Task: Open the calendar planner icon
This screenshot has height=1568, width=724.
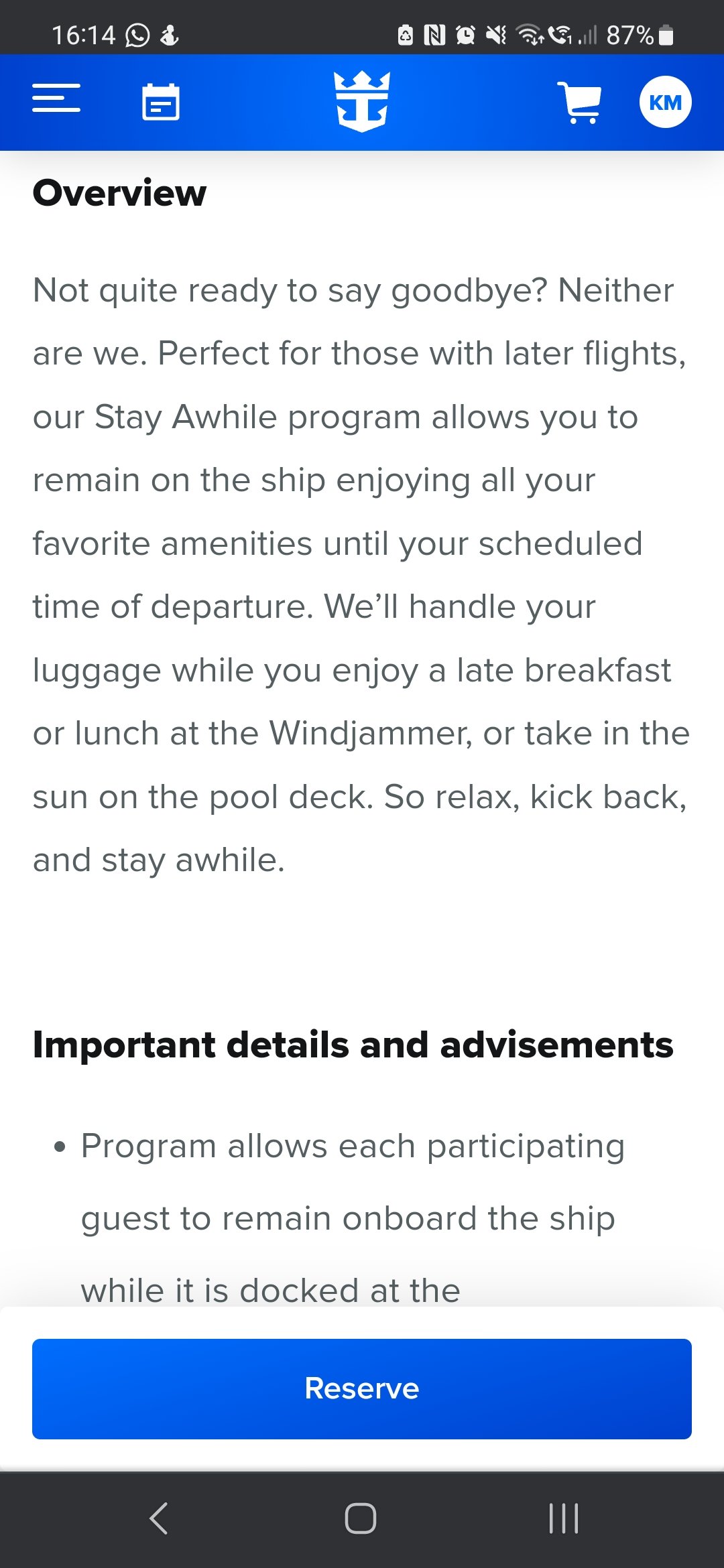Action: tap(161, 102)
